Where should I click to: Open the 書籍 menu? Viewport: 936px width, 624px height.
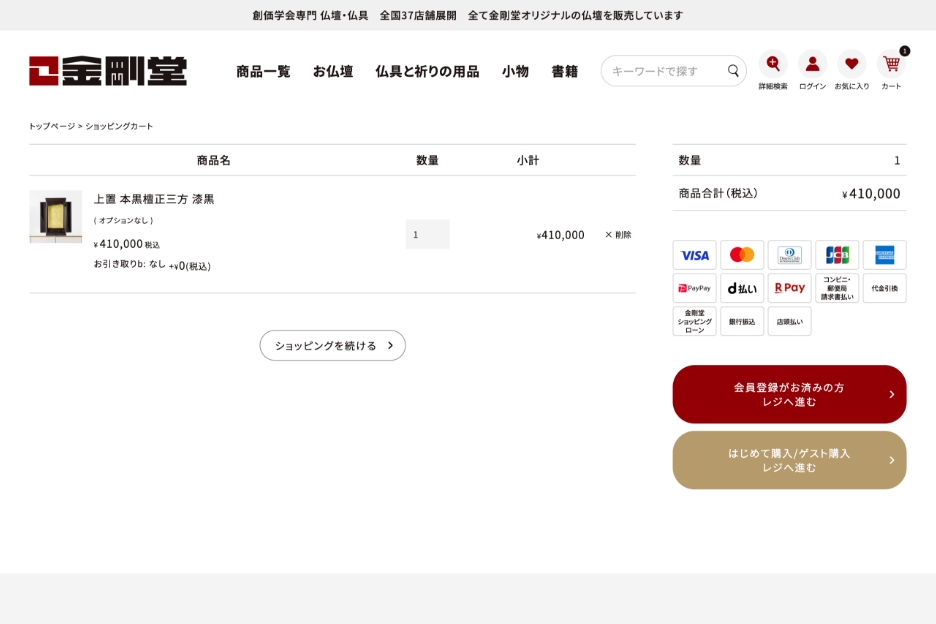[x=565, y=71]
